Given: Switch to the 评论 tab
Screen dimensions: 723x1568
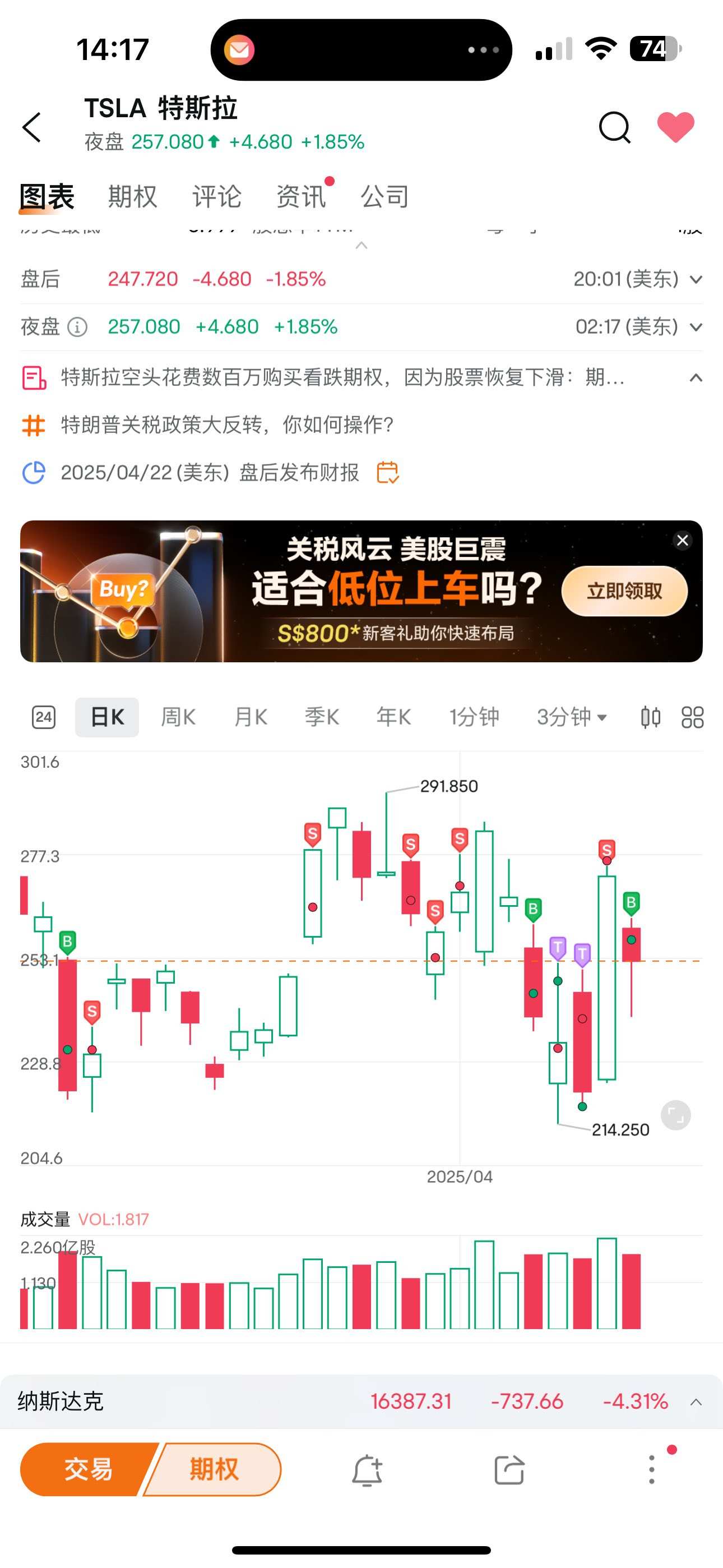Looking at the screenshot, I should click(x=217, y=197).
